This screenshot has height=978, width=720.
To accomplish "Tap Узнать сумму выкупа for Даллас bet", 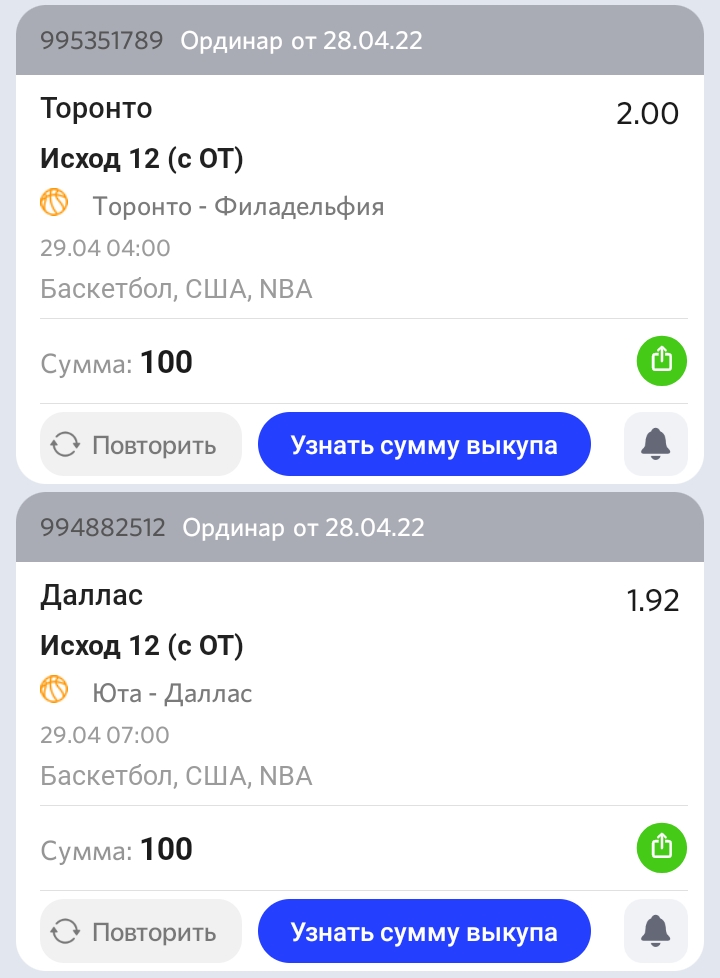I will point(424,932).
